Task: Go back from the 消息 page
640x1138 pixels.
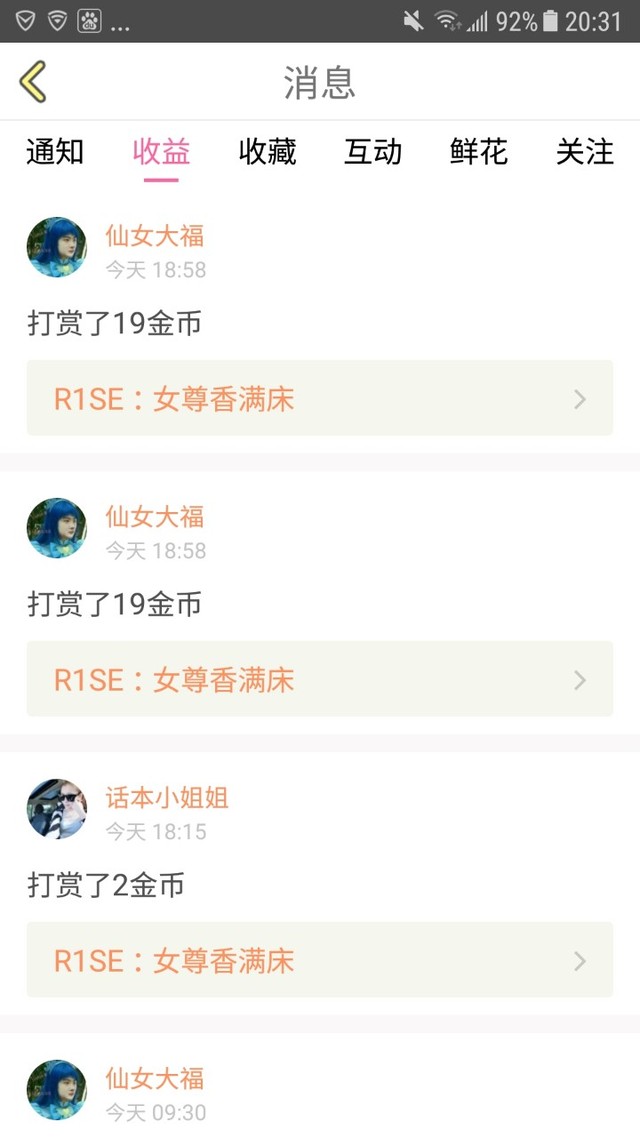Action: tap(33, 82)
